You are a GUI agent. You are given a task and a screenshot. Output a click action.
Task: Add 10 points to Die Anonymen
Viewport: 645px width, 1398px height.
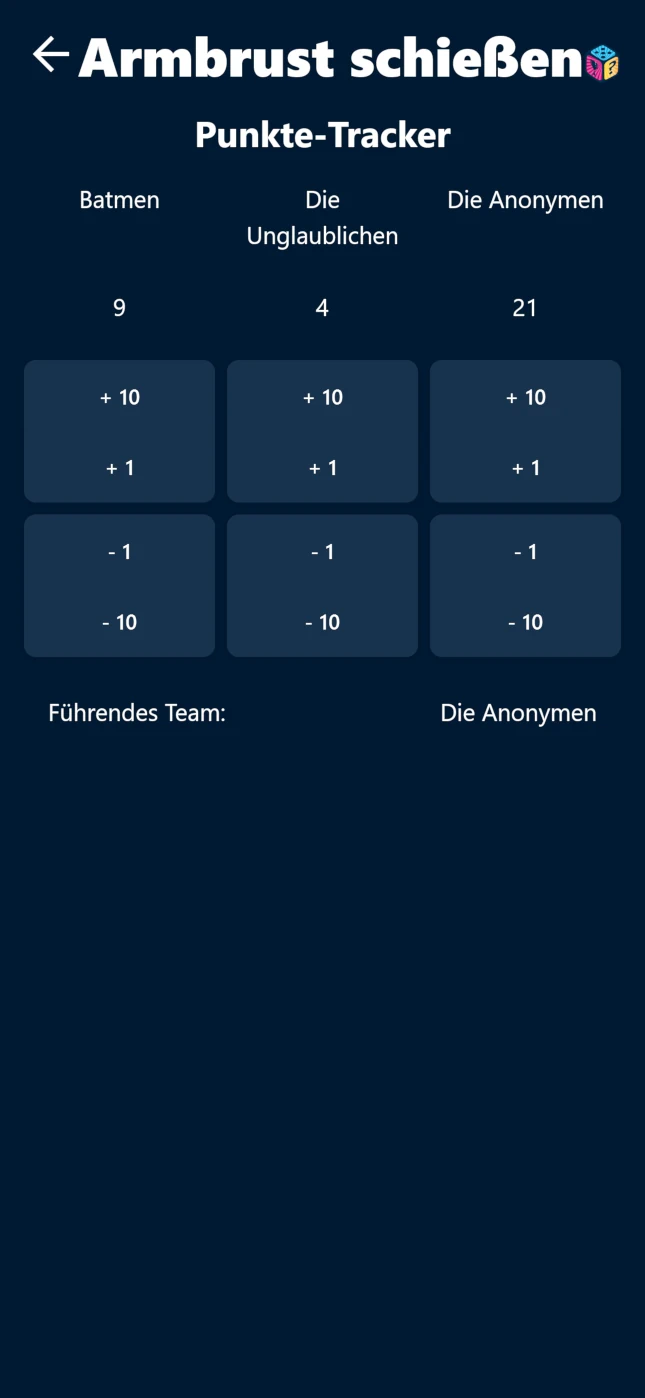click(525, 397)
